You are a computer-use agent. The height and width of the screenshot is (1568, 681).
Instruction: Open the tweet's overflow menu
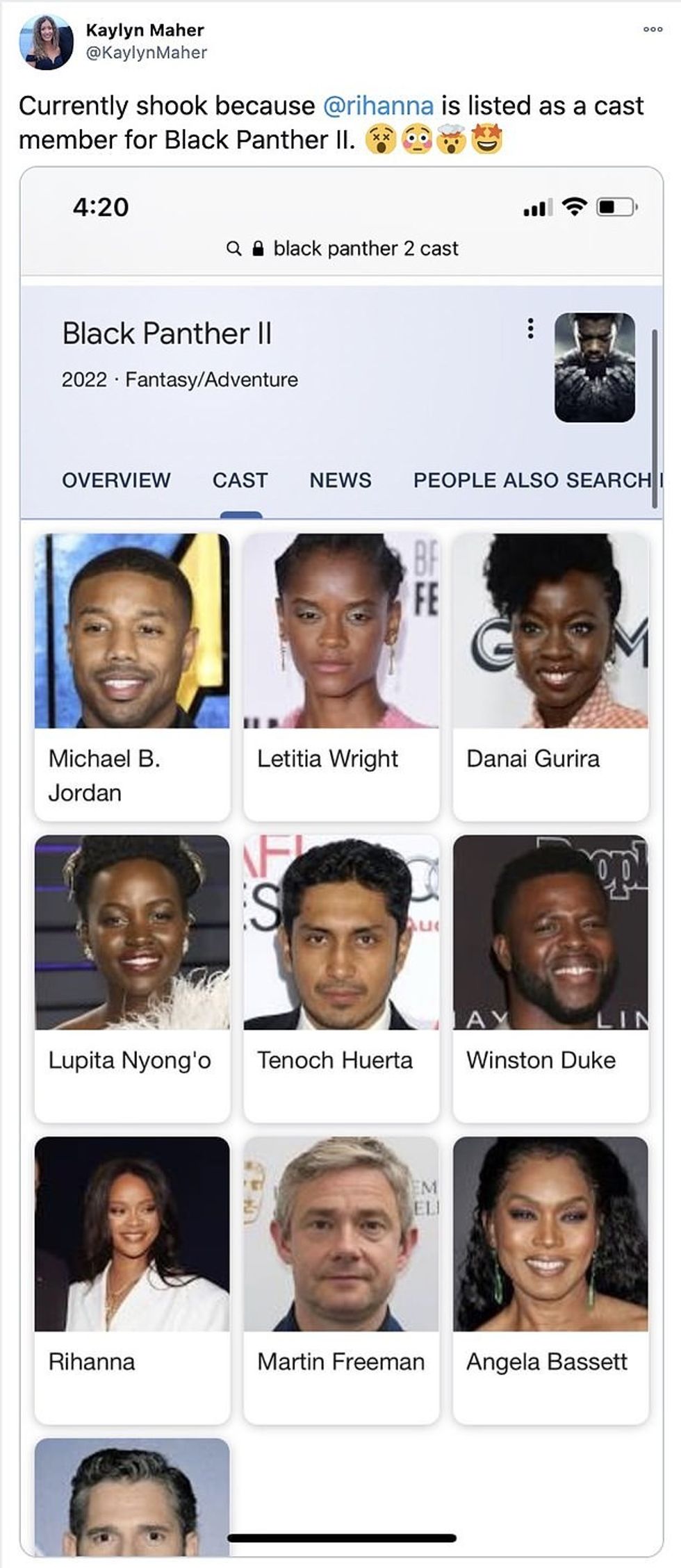pyautogui.click(x=653, y=29)
